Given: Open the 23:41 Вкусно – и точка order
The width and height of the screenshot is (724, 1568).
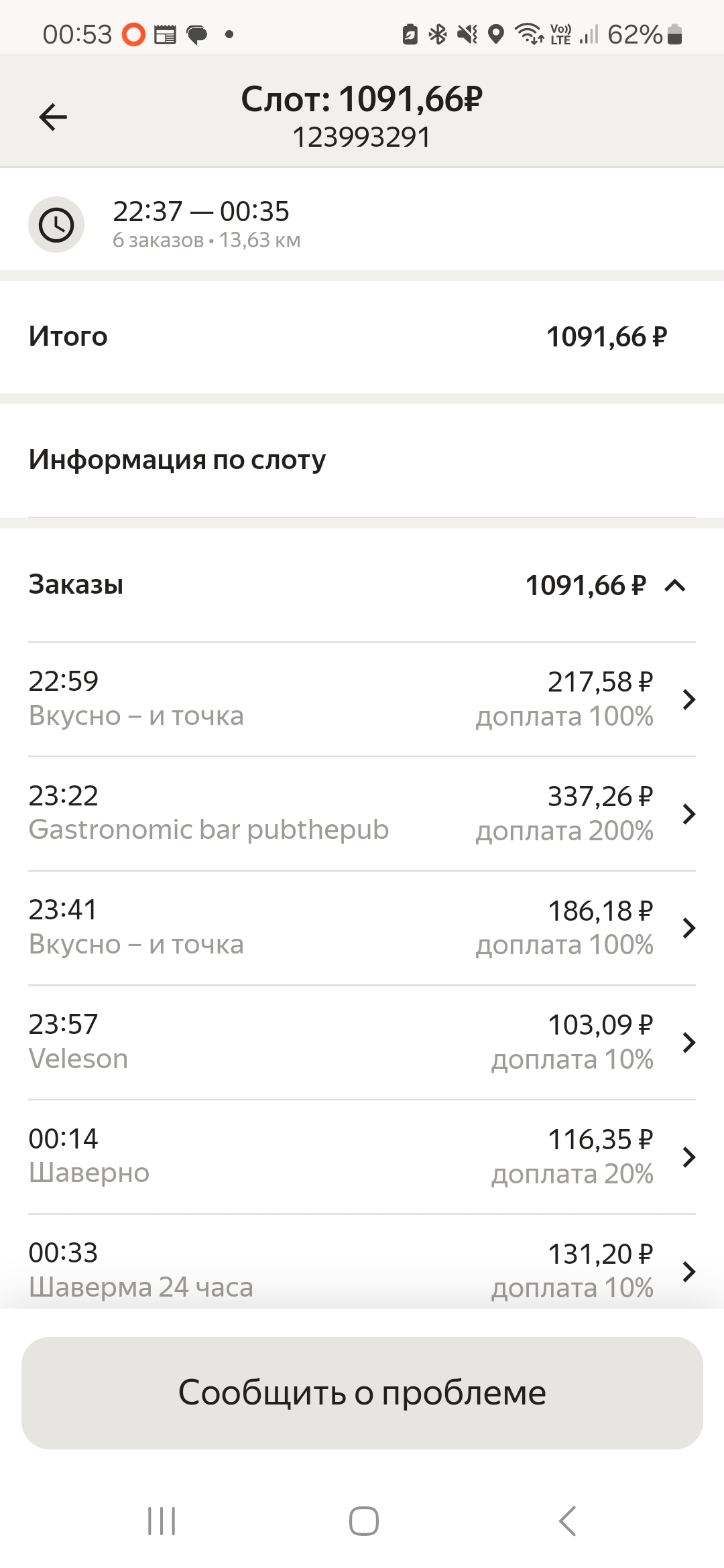Looking at the screenshot, I should (362, 928).
